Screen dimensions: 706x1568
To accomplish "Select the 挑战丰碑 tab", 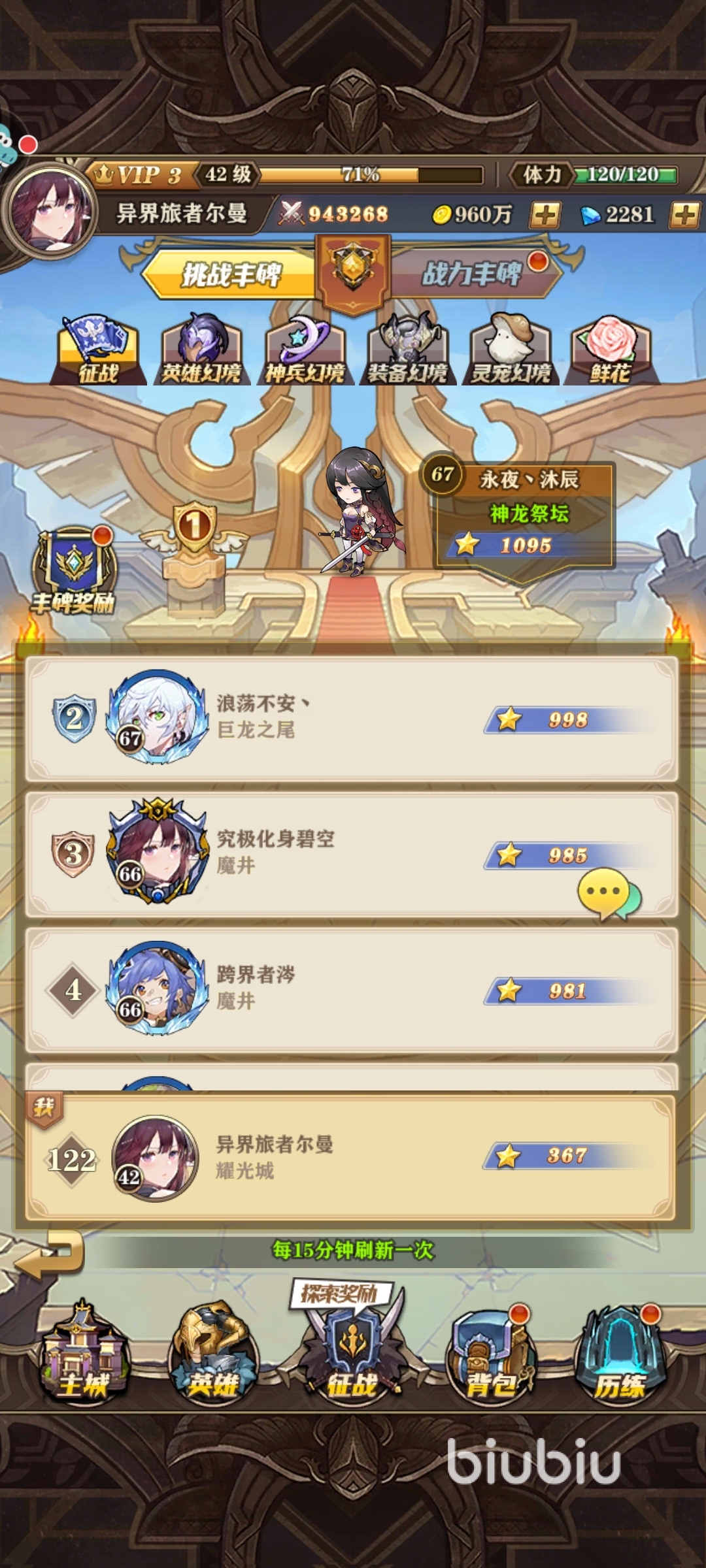I will (x=230, y=273).
